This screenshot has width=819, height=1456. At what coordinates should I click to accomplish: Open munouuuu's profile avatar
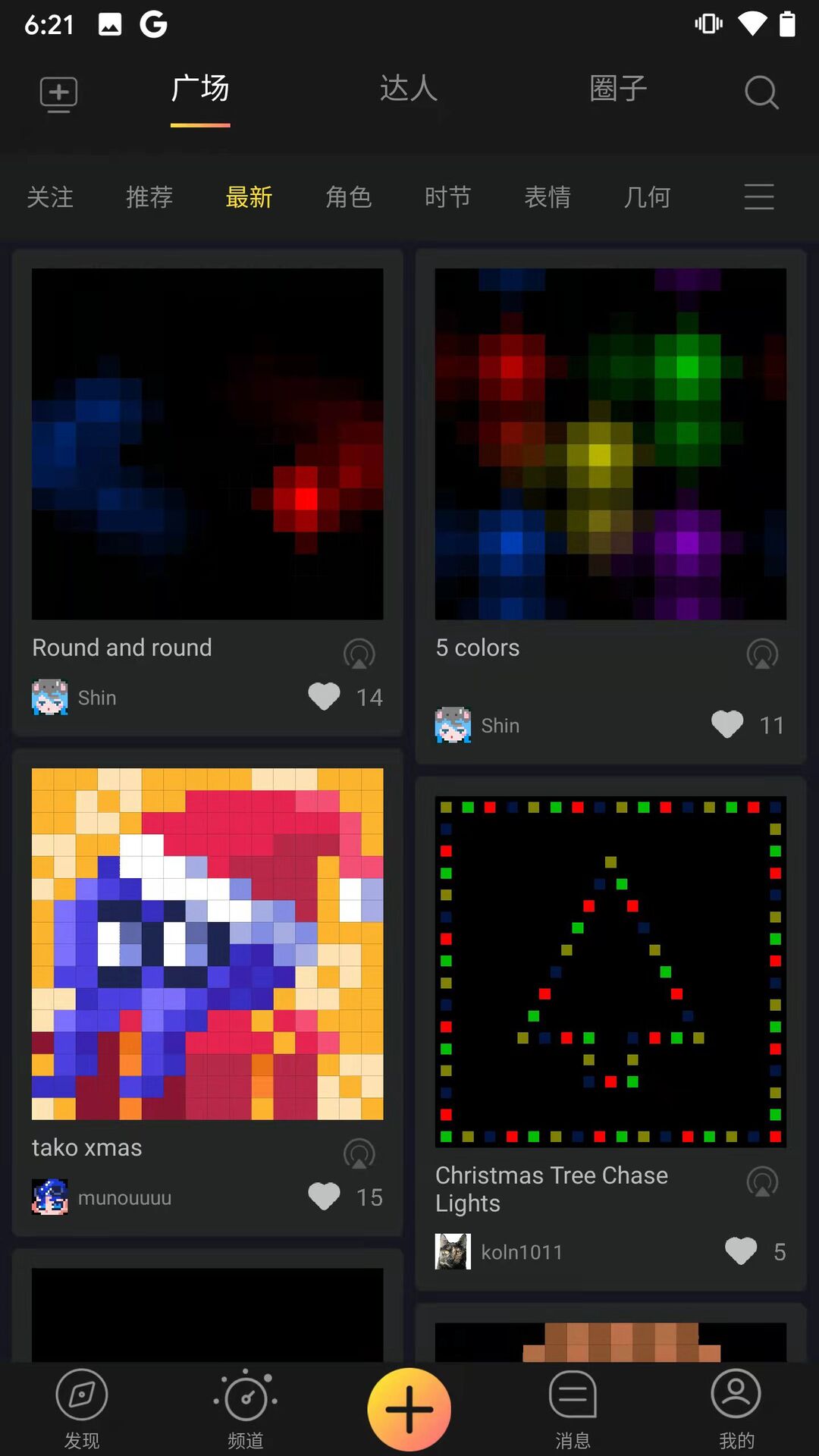50,1197
